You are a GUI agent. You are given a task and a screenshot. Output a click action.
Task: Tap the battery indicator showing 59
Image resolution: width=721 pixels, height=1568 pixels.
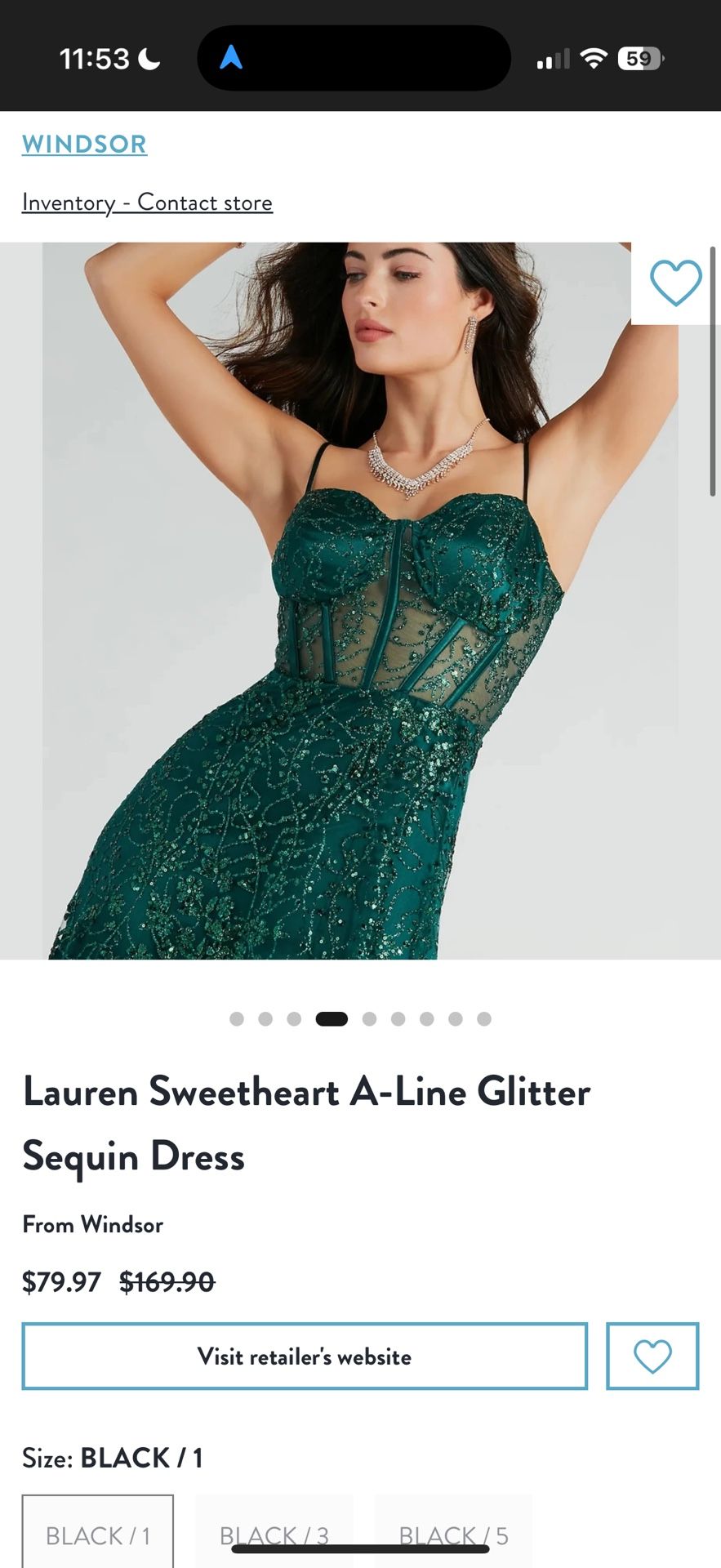(639, 58)
